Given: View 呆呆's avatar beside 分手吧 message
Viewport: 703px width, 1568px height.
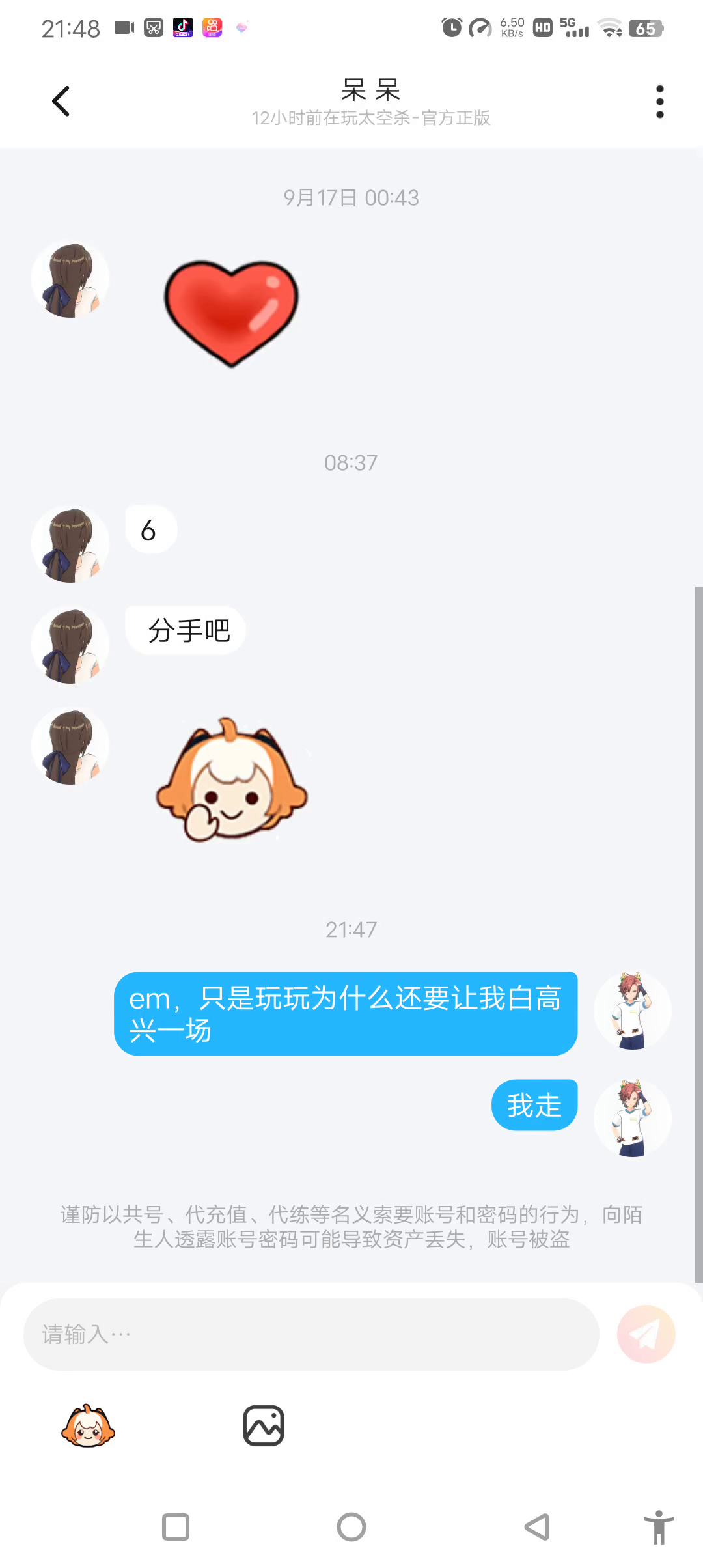Looking at the screenshot, I should coord(70,645).
